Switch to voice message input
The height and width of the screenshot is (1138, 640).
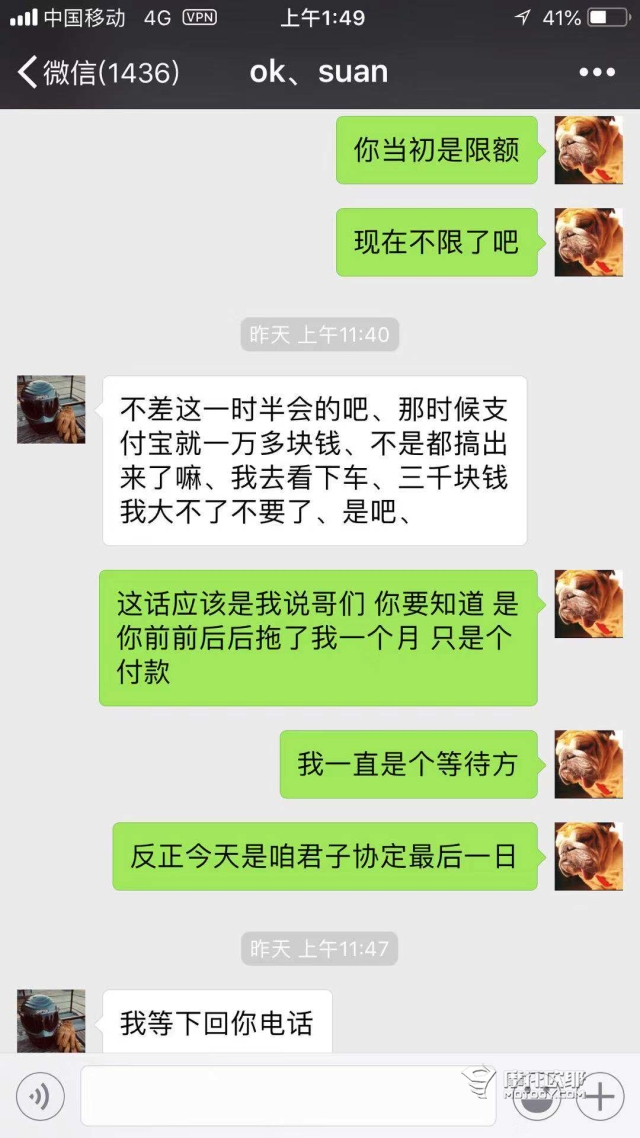[x=40, y=1096]
